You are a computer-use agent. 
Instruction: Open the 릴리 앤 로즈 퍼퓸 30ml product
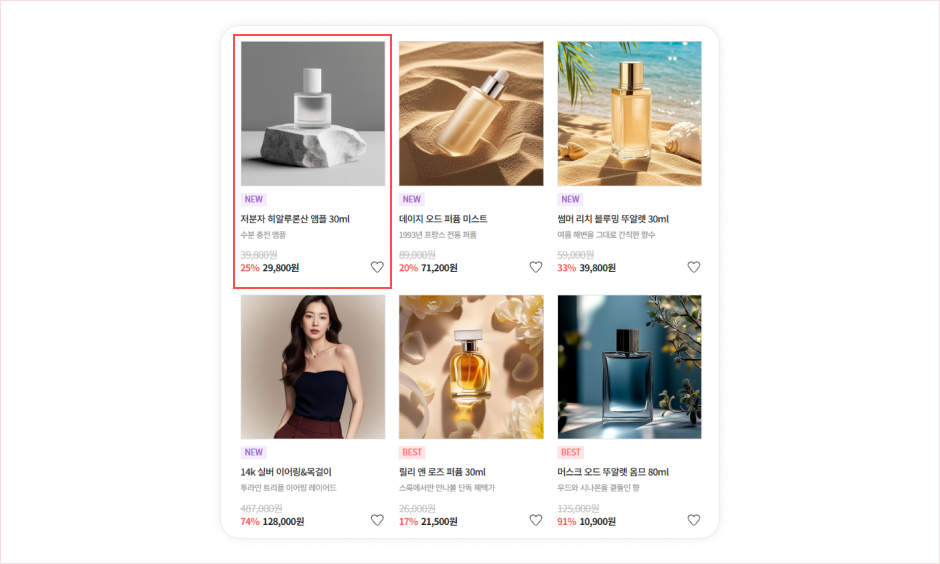(x=471, y=367)
